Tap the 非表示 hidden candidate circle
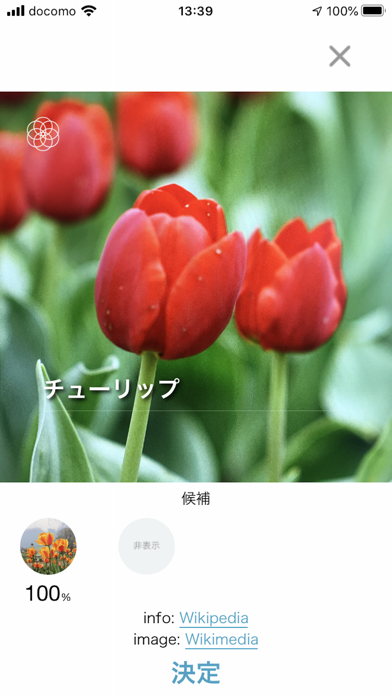The height and width of the screenshot is (696, 392). point(147,546)
